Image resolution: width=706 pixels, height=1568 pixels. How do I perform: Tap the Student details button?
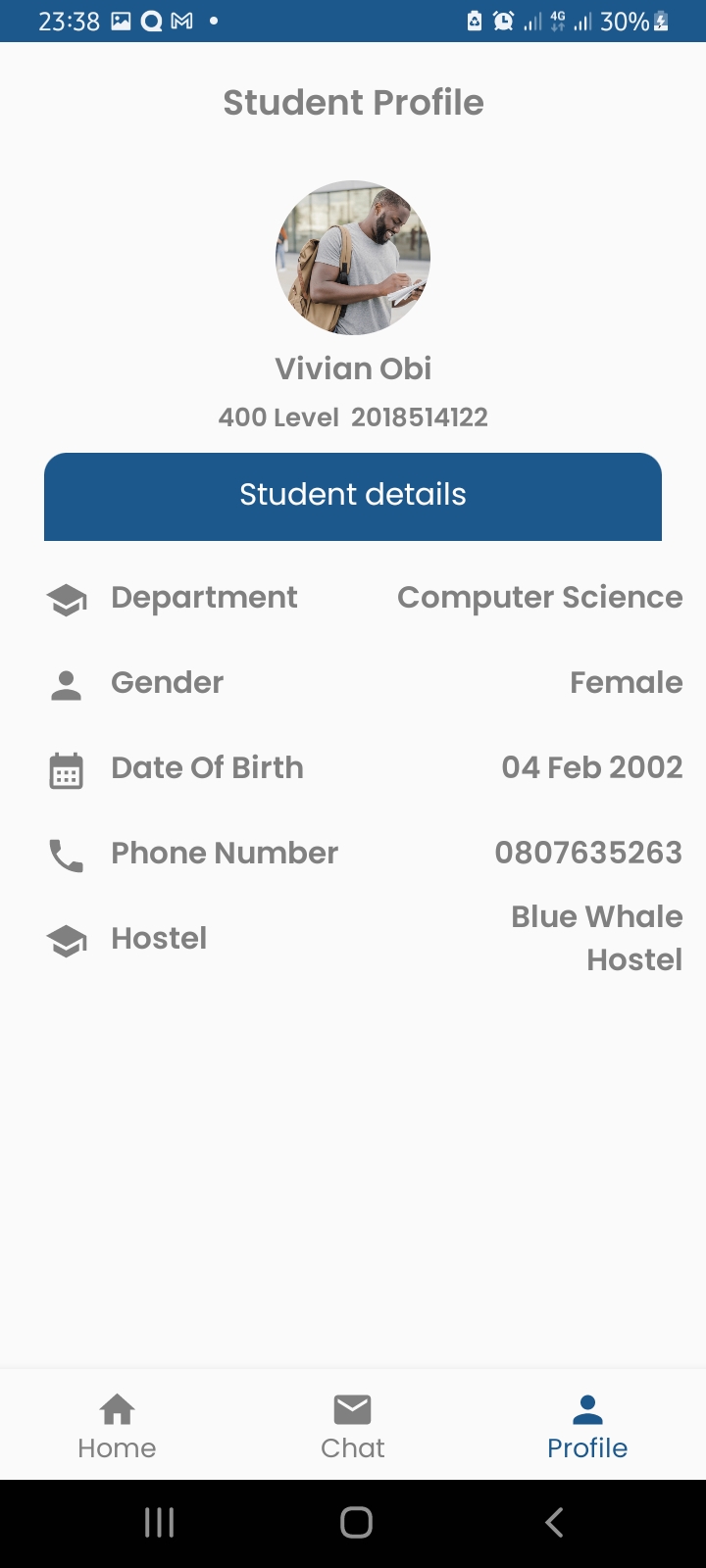(x=353, y=496)
